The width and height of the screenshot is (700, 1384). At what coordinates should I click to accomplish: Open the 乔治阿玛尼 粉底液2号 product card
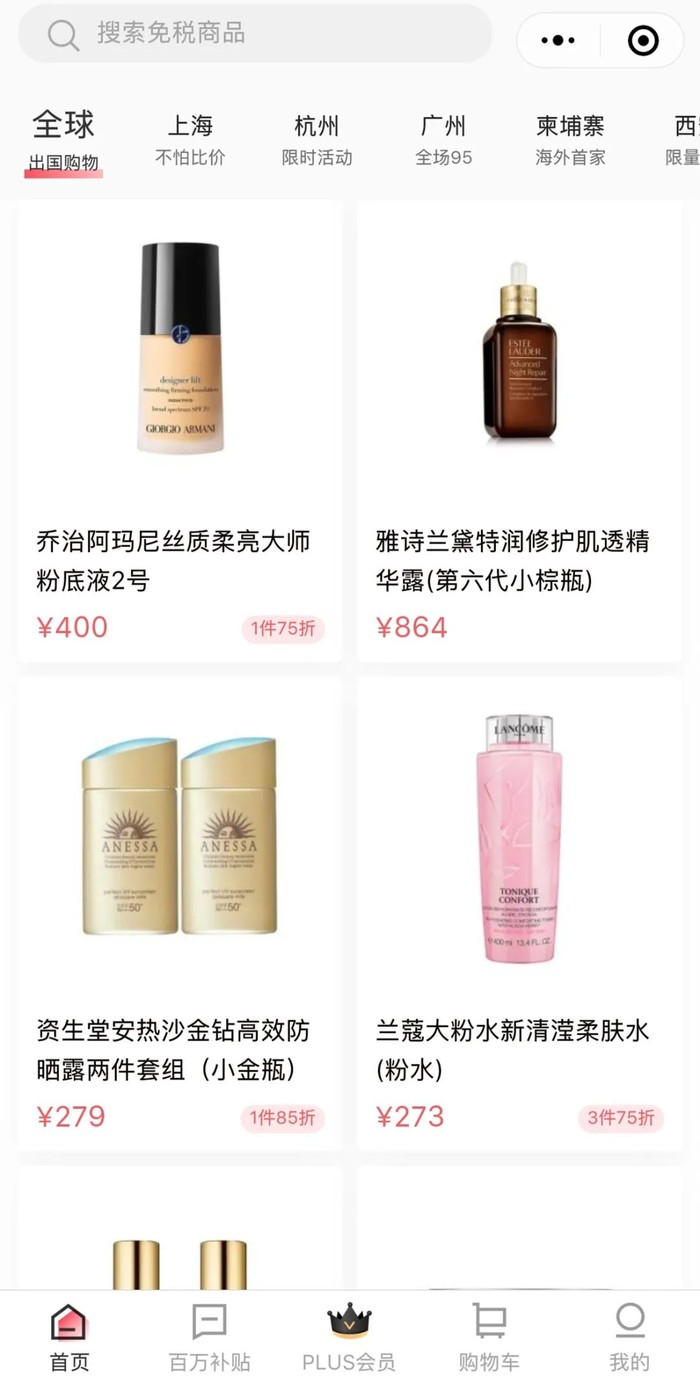coord(180,430)
